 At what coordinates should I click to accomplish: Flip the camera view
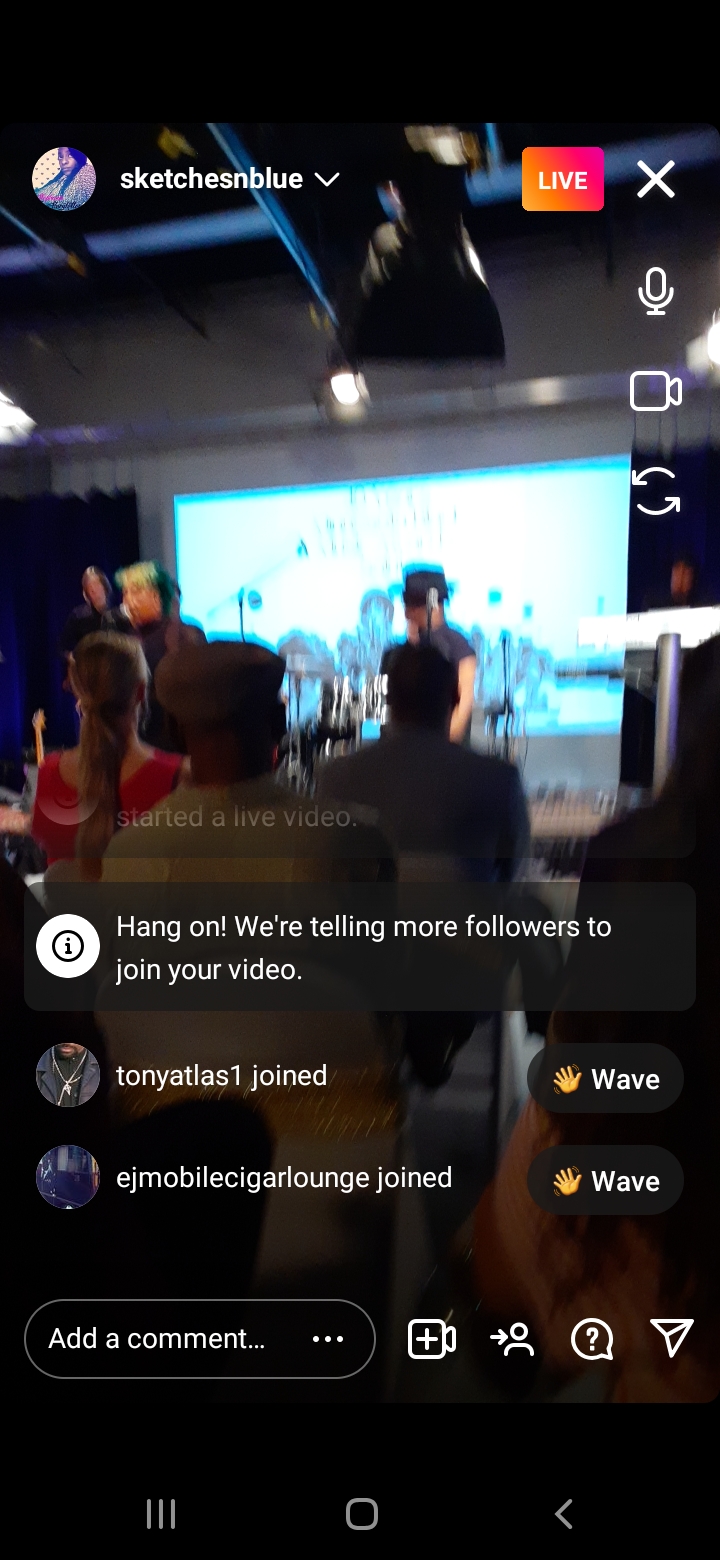(656, 491)
